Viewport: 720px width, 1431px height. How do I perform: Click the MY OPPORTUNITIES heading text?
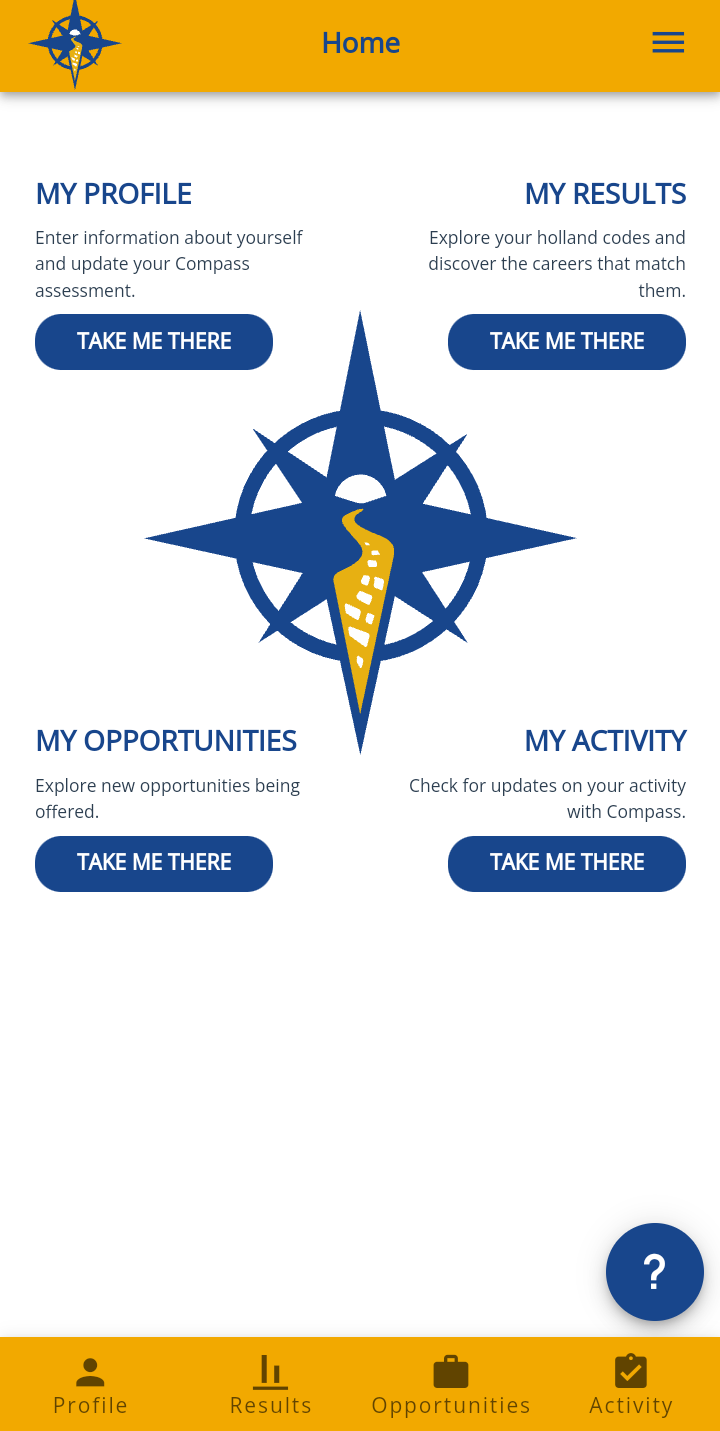pos(166,741)
